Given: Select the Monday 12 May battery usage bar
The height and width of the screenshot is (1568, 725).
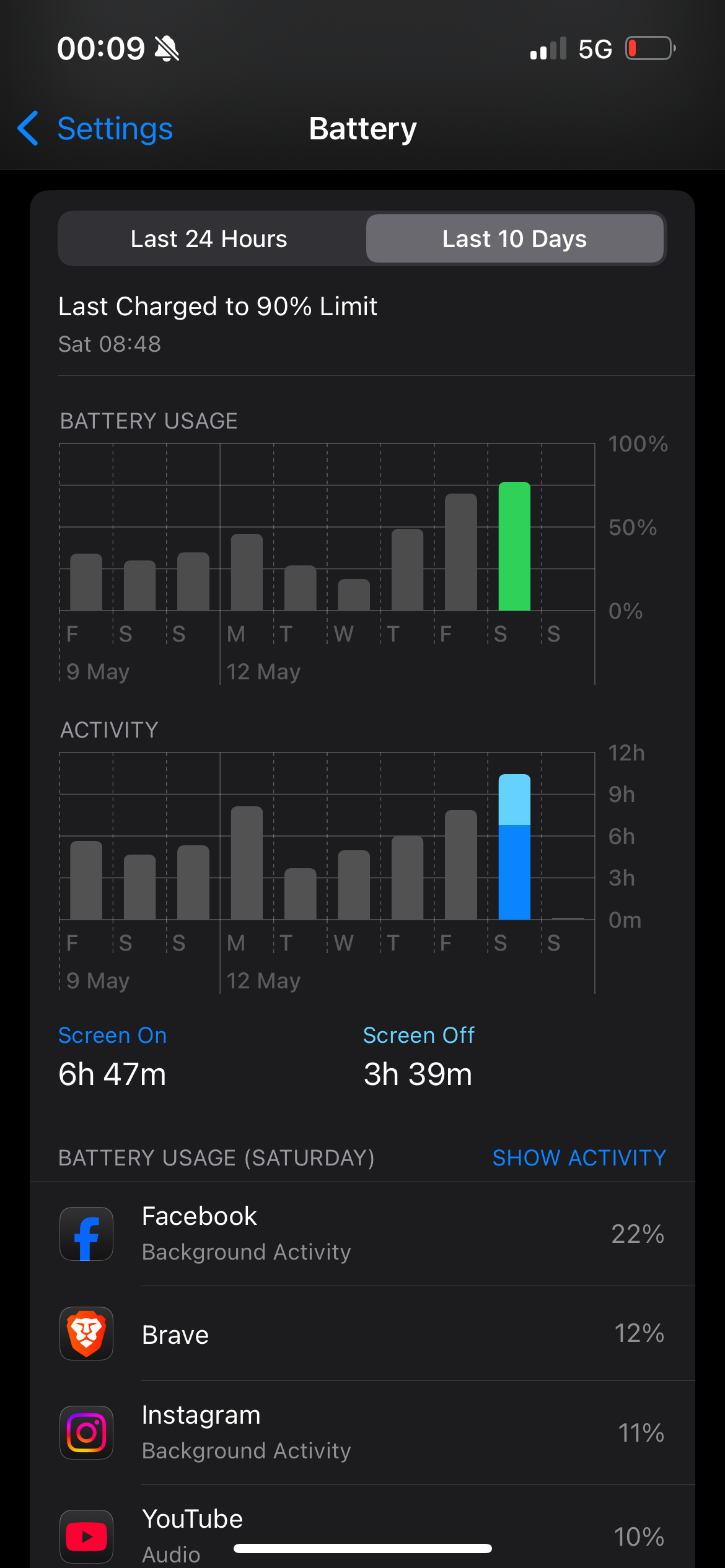Looking at the screenshot, I should tap(247, 572).
